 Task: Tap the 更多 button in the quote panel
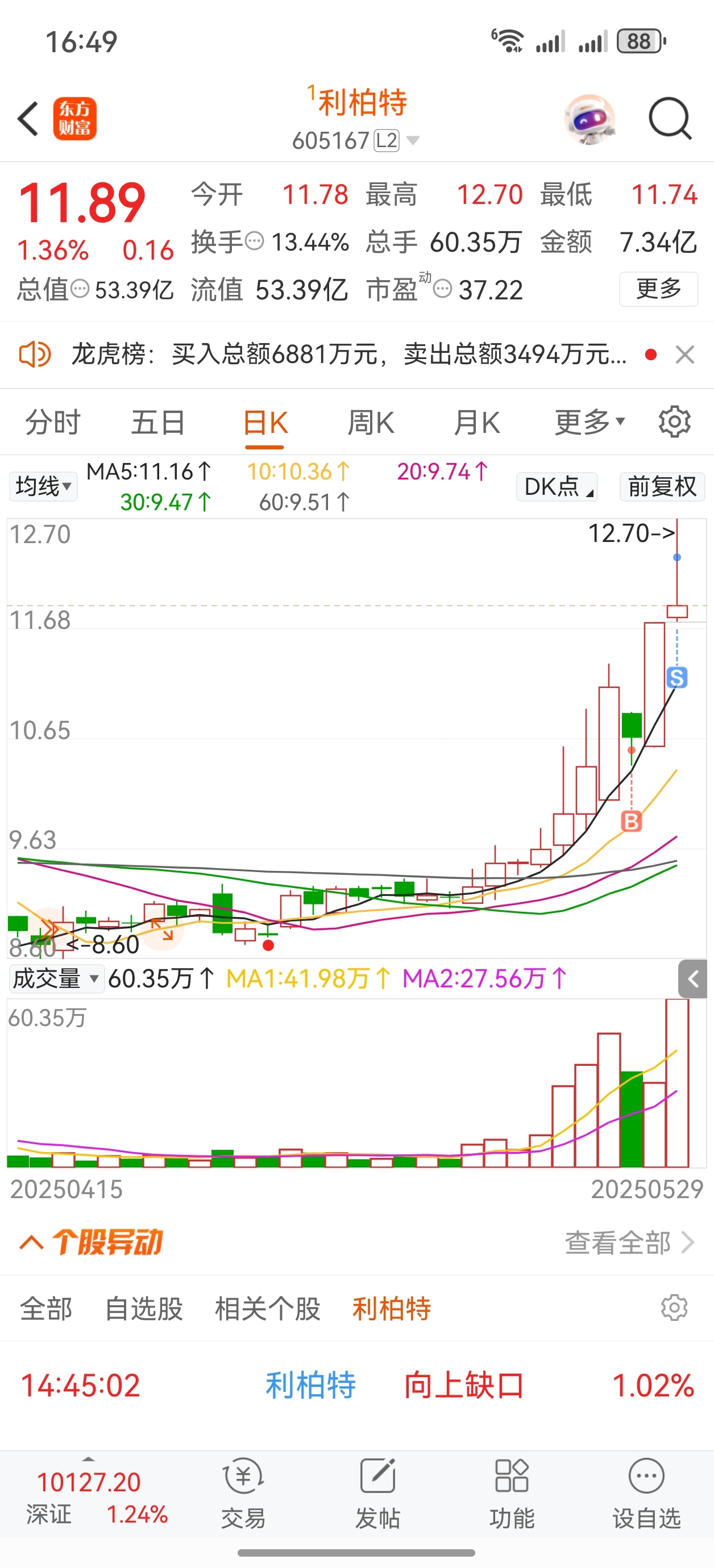click(x=658, y=289)
